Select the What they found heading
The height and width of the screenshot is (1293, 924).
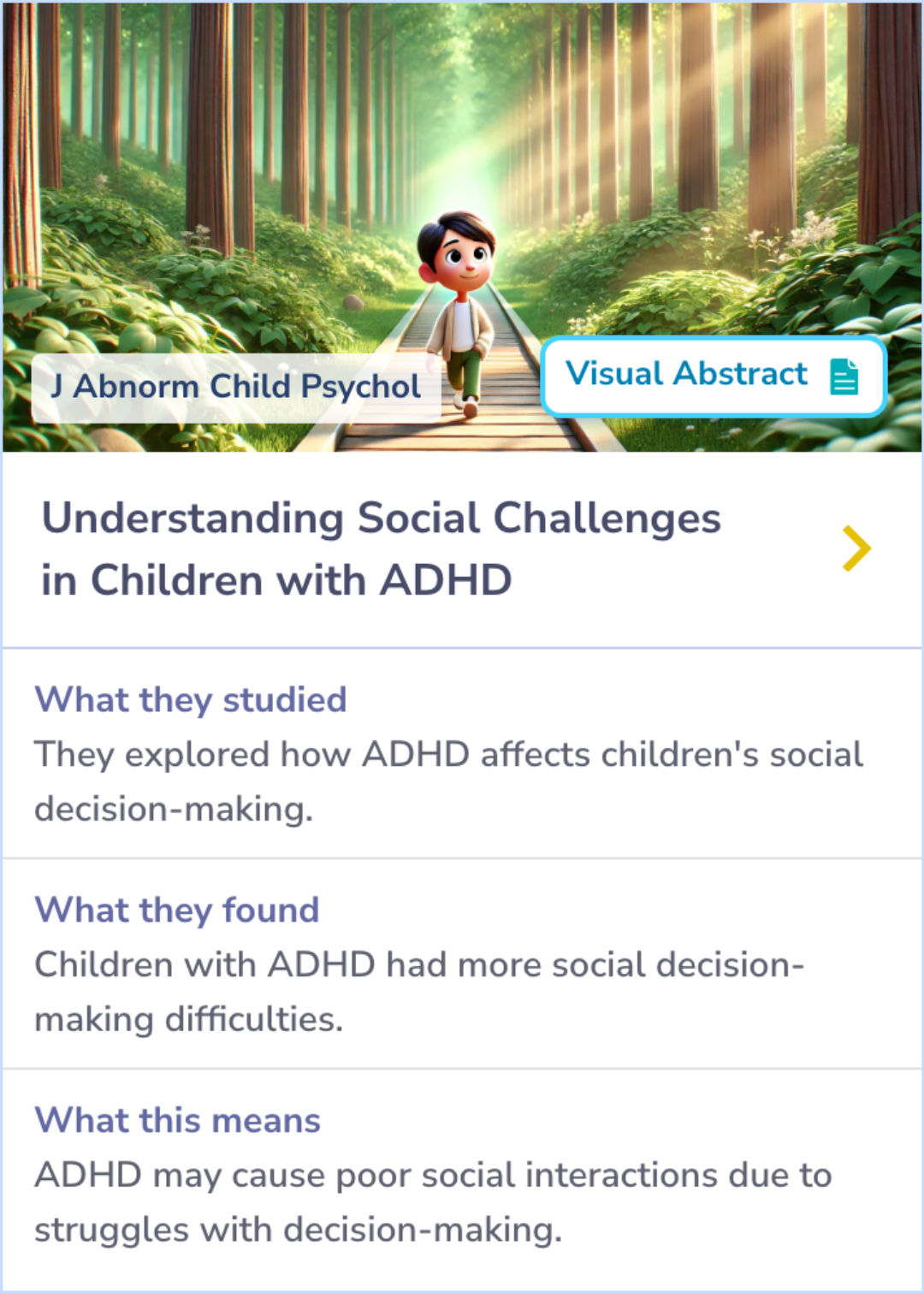(x=176, y=910)
